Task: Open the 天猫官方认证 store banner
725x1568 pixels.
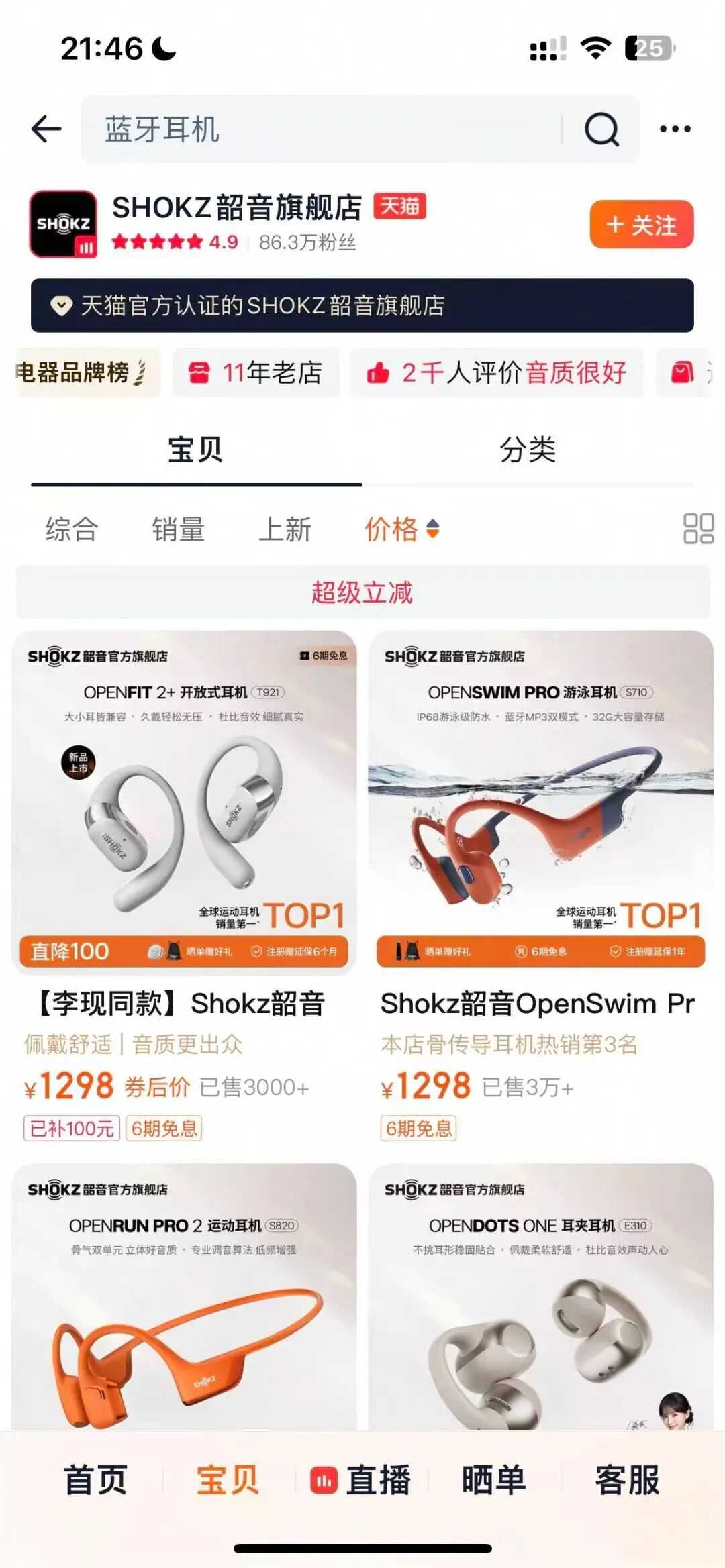Action: click(x=362, y=306)
